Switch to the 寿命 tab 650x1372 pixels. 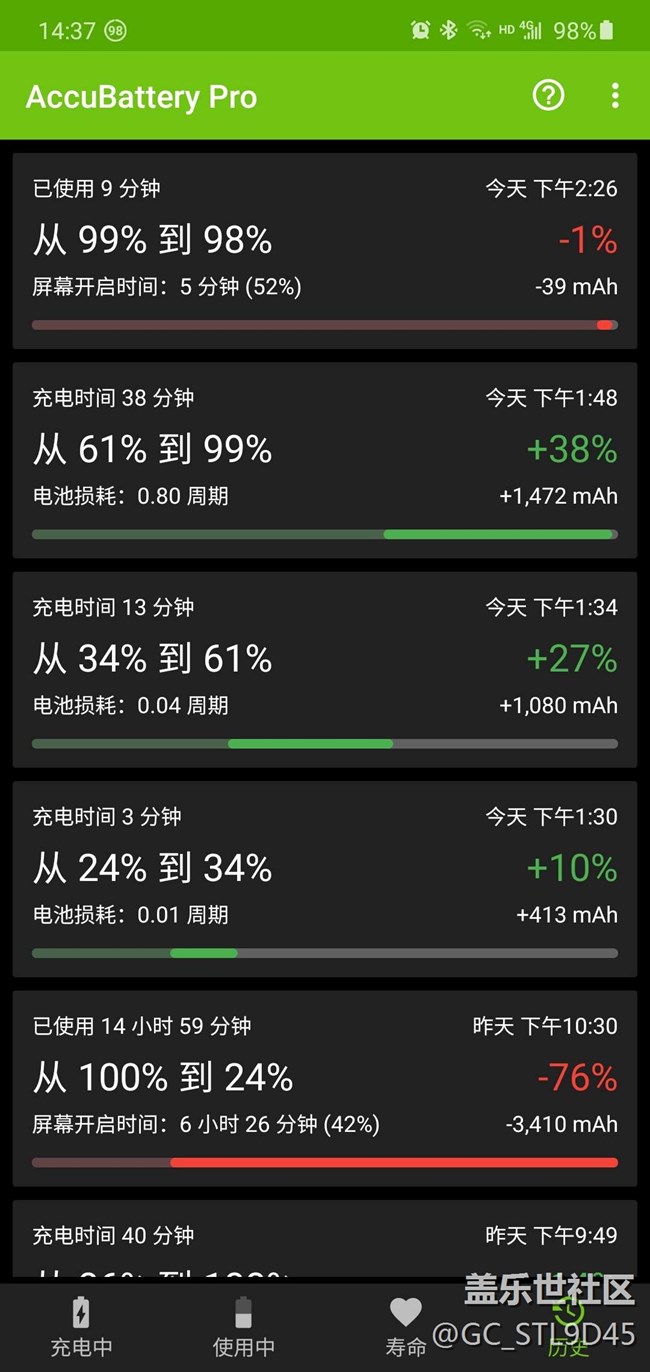[x=405, y=1326]
